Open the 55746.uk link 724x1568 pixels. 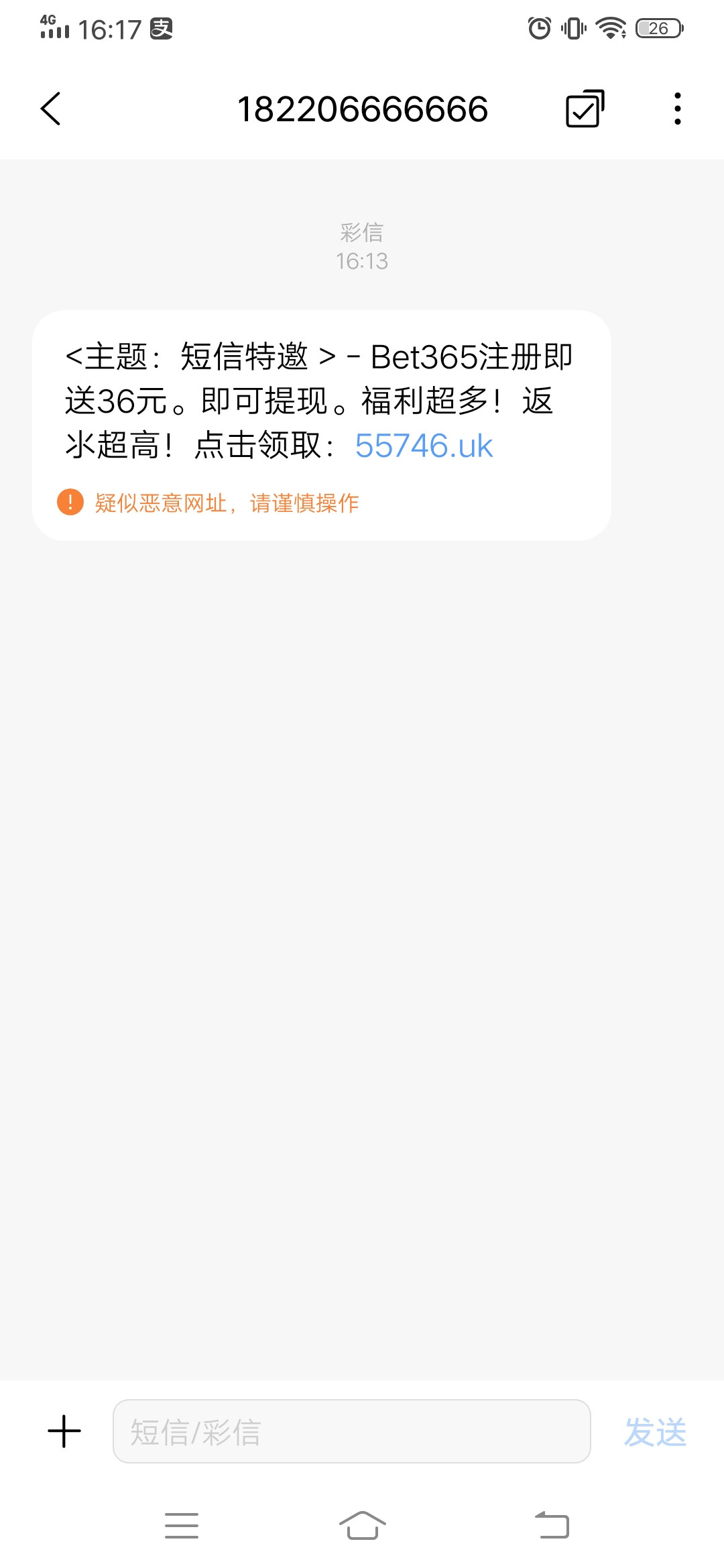click(424, 446)
